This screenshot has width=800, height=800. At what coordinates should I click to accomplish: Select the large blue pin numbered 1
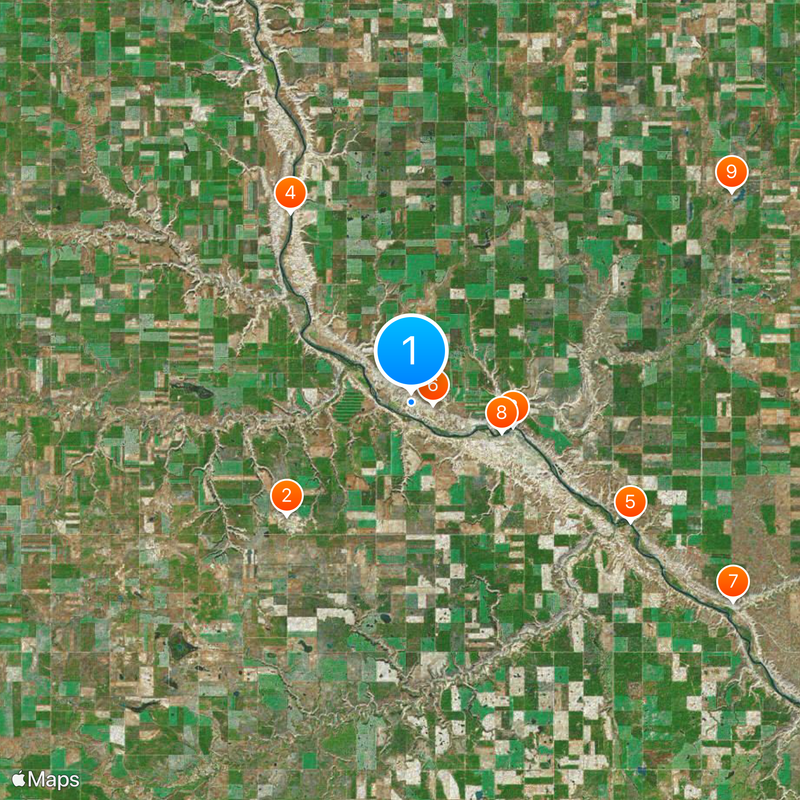[411, 351]
